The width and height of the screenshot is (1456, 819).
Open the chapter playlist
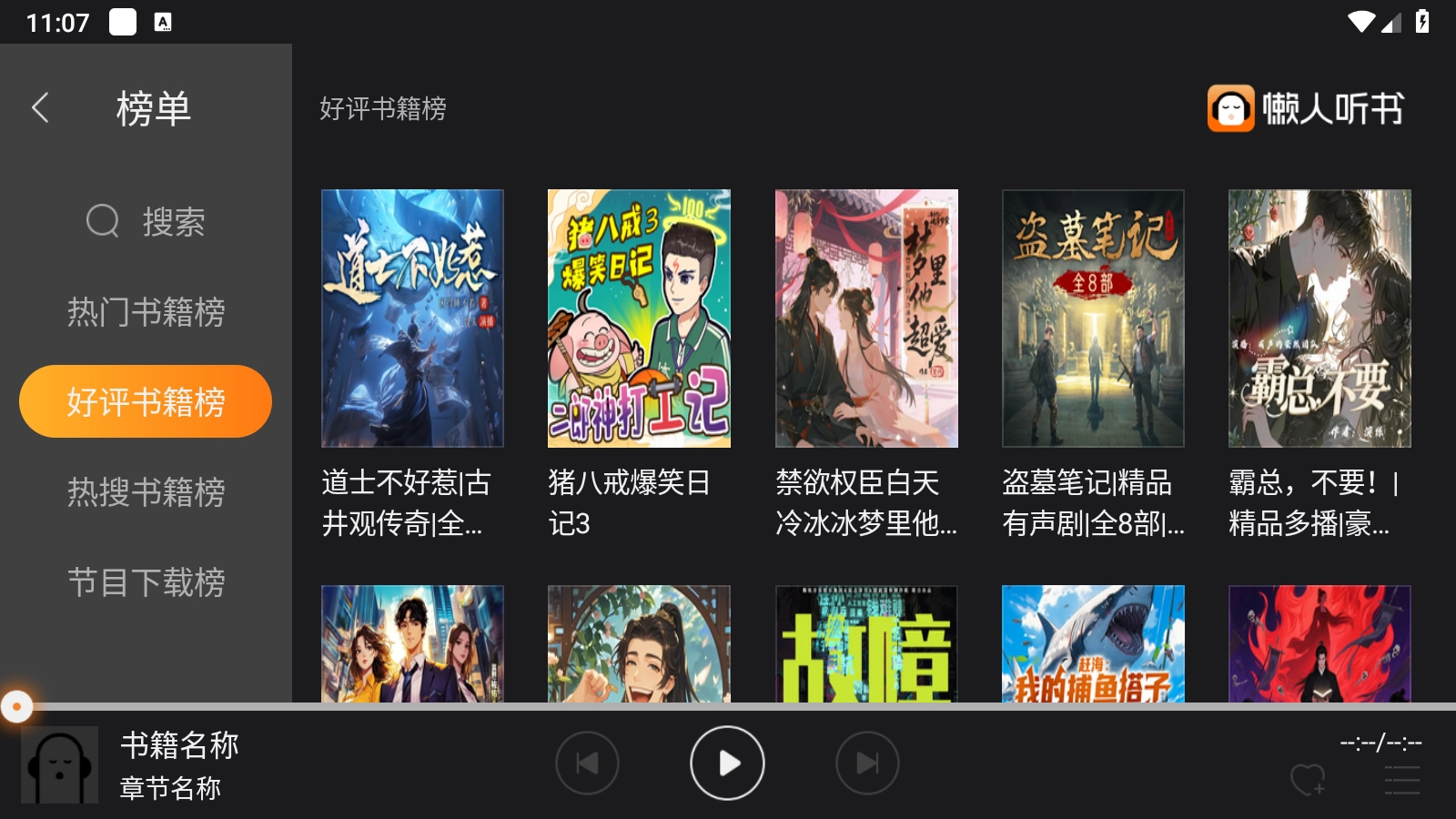click(x=1401, y=780)
